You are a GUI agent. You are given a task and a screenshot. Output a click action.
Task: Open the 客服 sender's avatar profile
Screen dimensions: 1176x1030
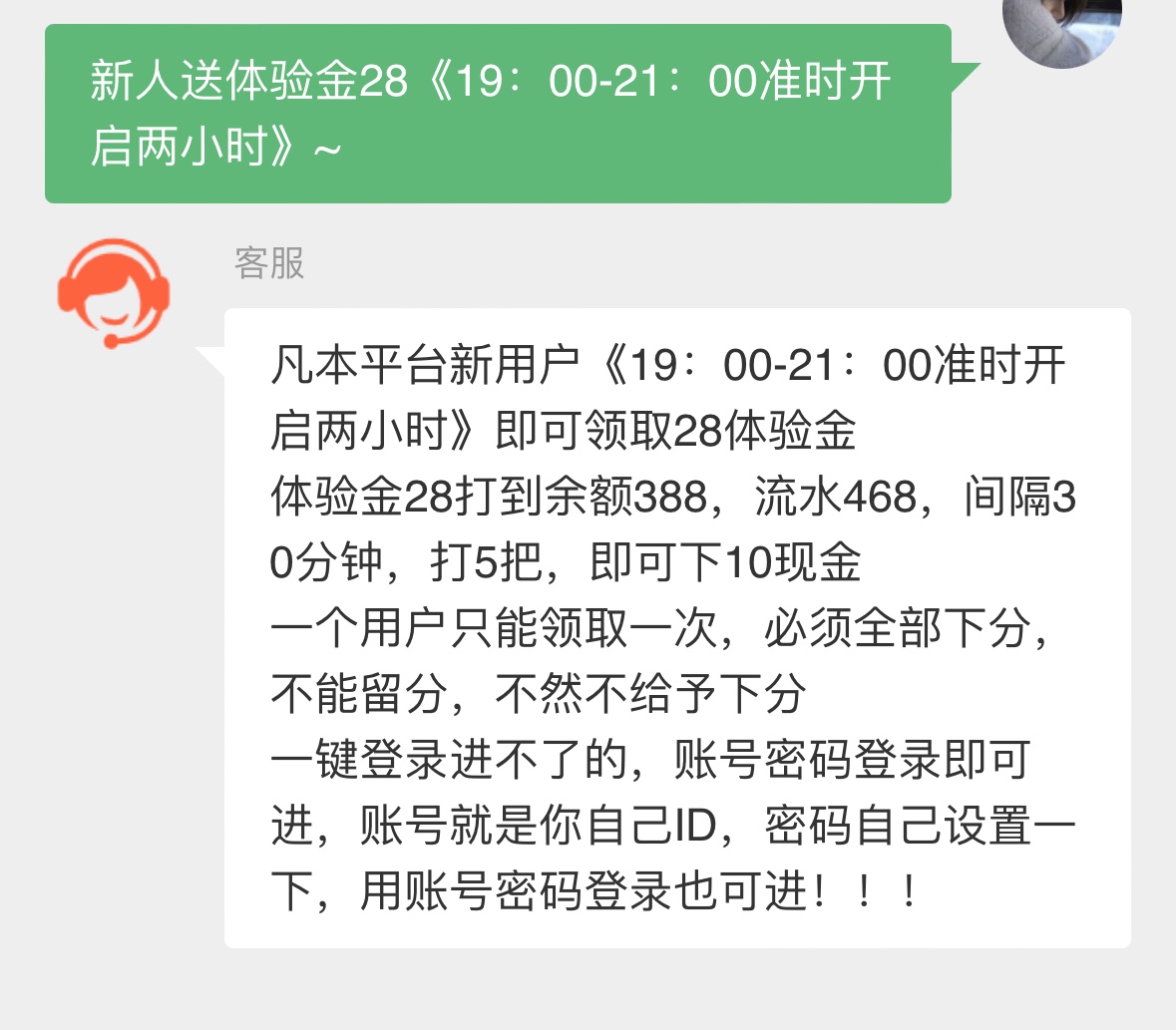113,294
